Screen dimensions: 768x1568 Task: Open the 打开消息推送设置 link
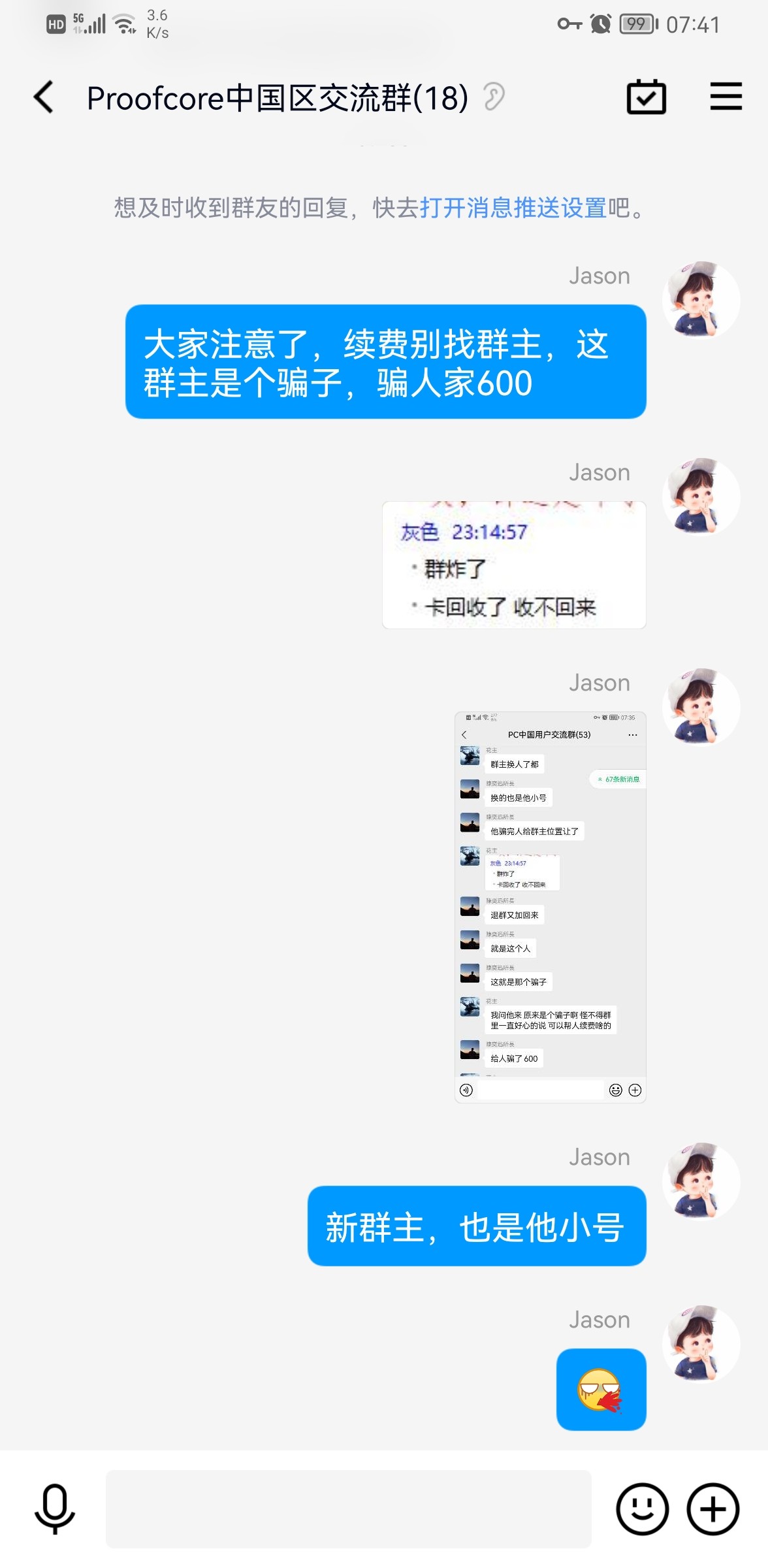[513, 208]
